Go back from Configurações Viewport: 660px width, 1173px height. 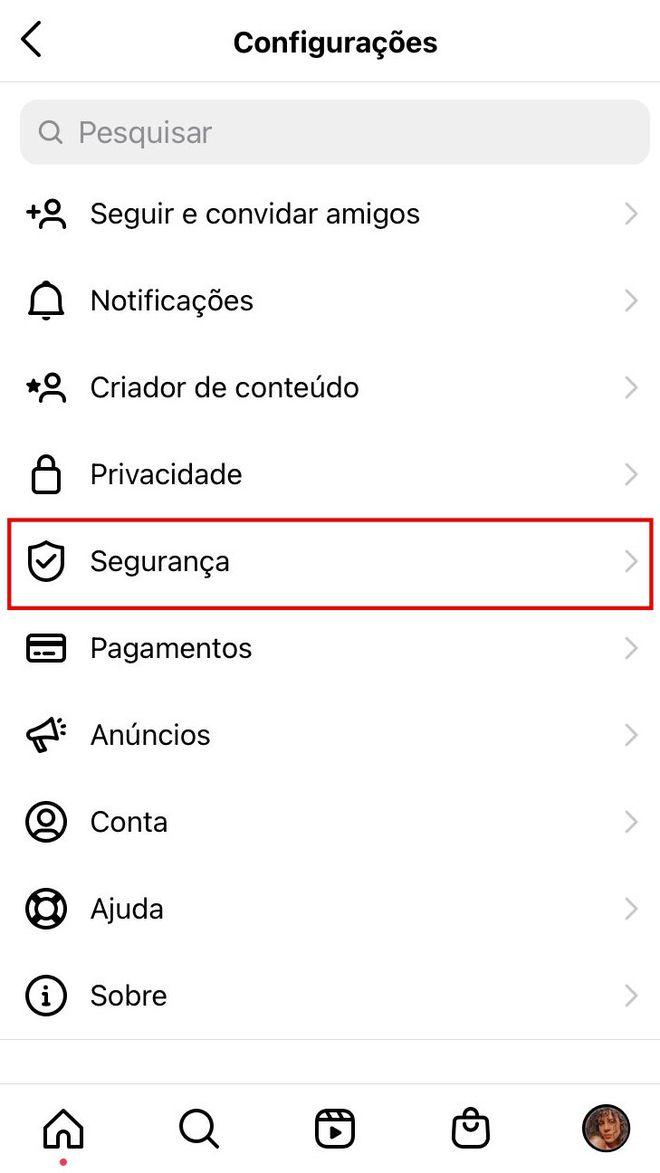(32, 39)
